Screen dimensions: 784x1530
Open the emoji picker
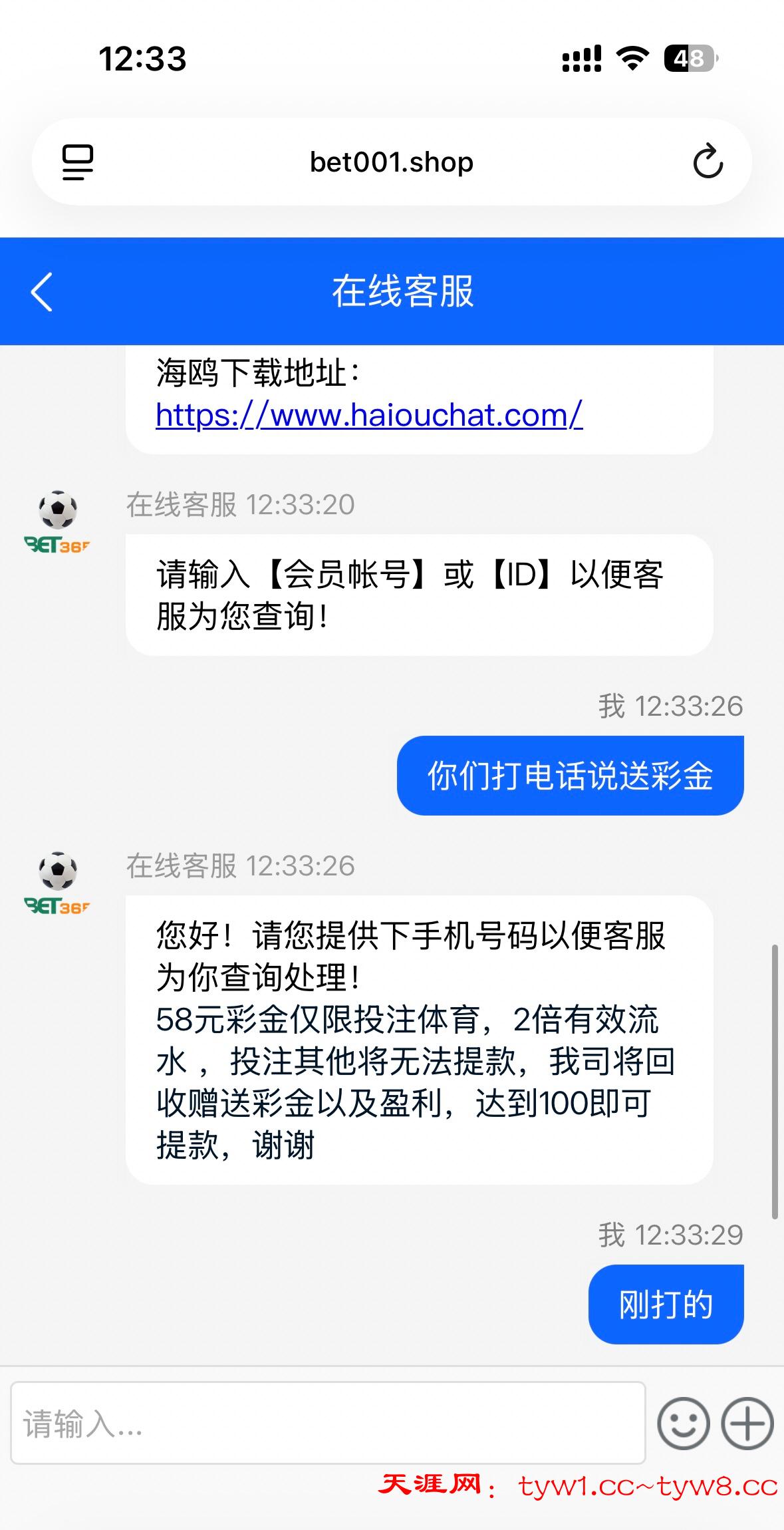(x=683, y=1423)
